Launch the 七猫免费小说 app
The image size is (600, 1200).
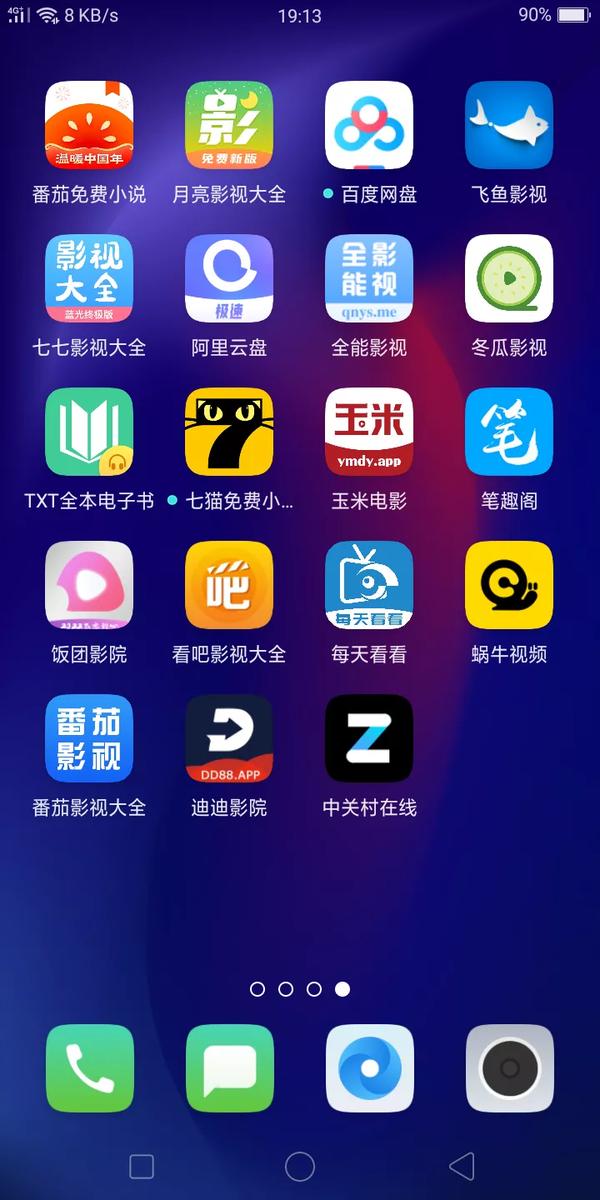click(229, 432)
